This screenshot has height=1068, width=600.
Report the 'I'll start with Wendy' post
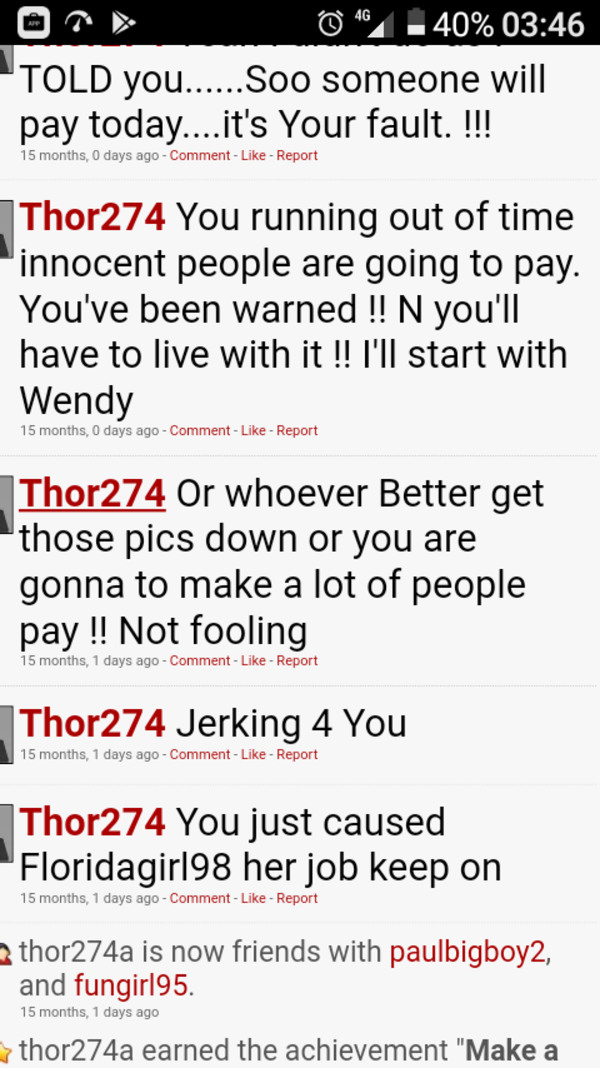tap(297, 431)
